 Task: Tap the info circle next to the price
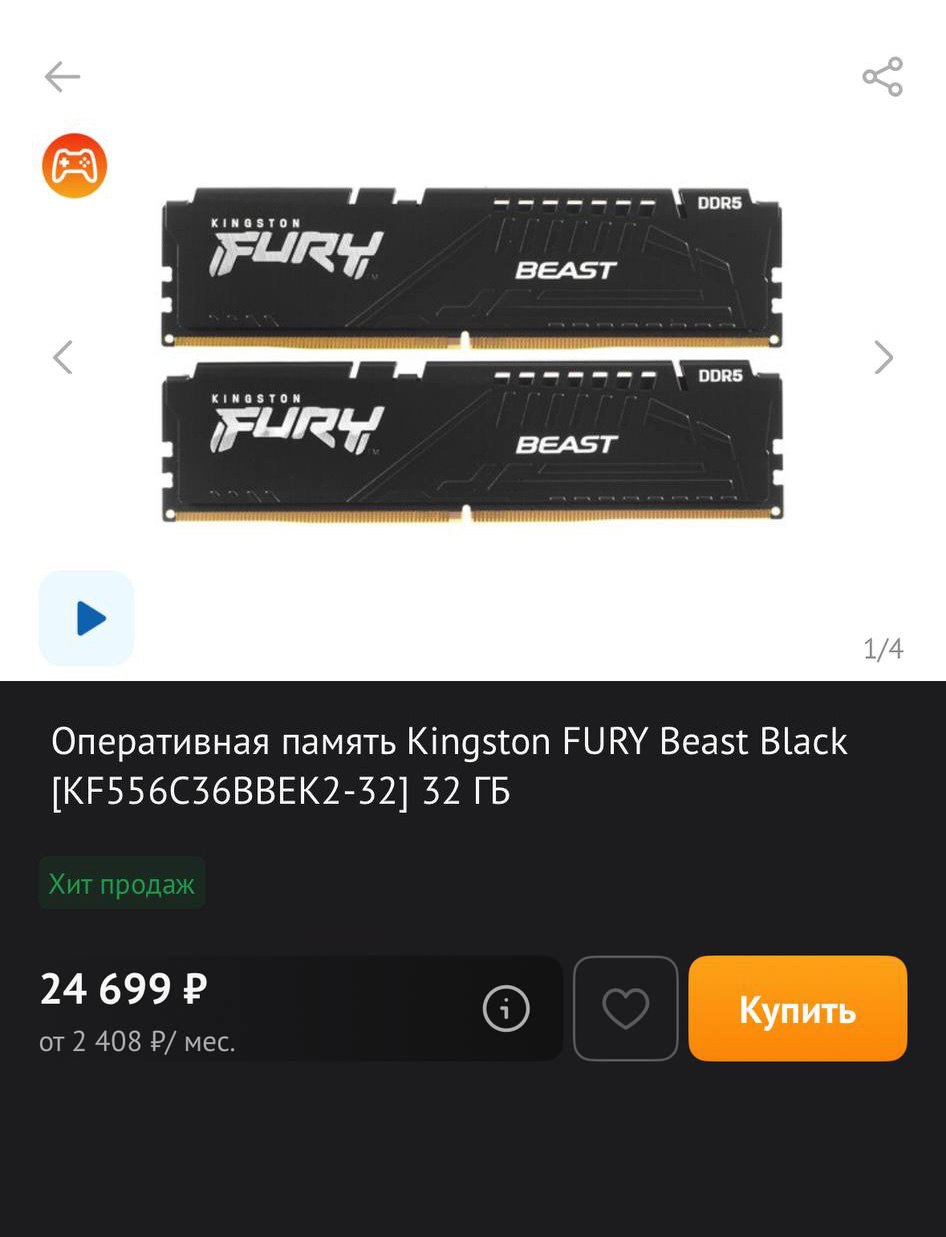click(x=505, y=1009)
